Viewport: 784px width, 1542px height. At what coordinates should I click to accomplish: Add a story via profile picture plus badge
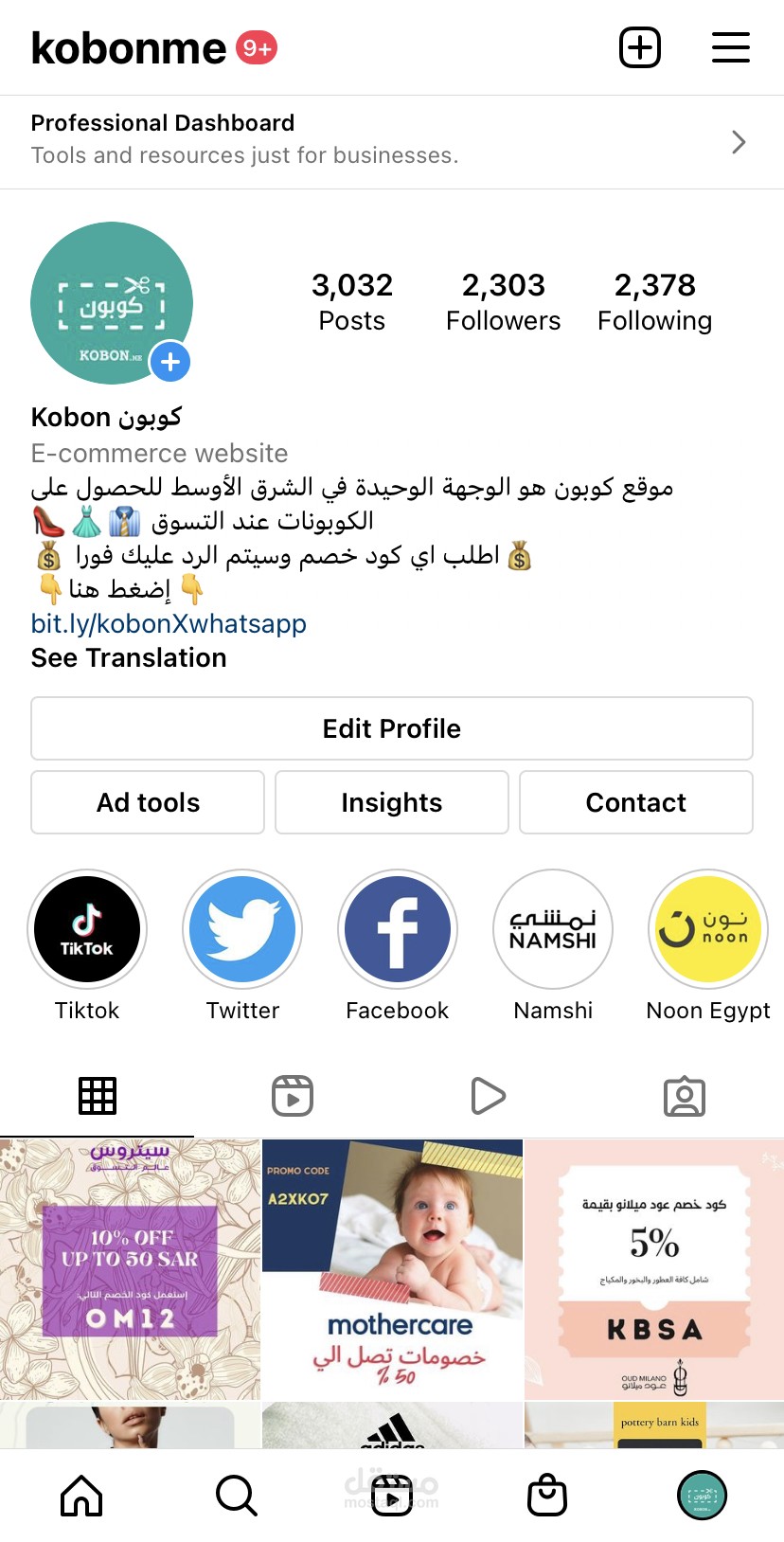coord(170,362)
